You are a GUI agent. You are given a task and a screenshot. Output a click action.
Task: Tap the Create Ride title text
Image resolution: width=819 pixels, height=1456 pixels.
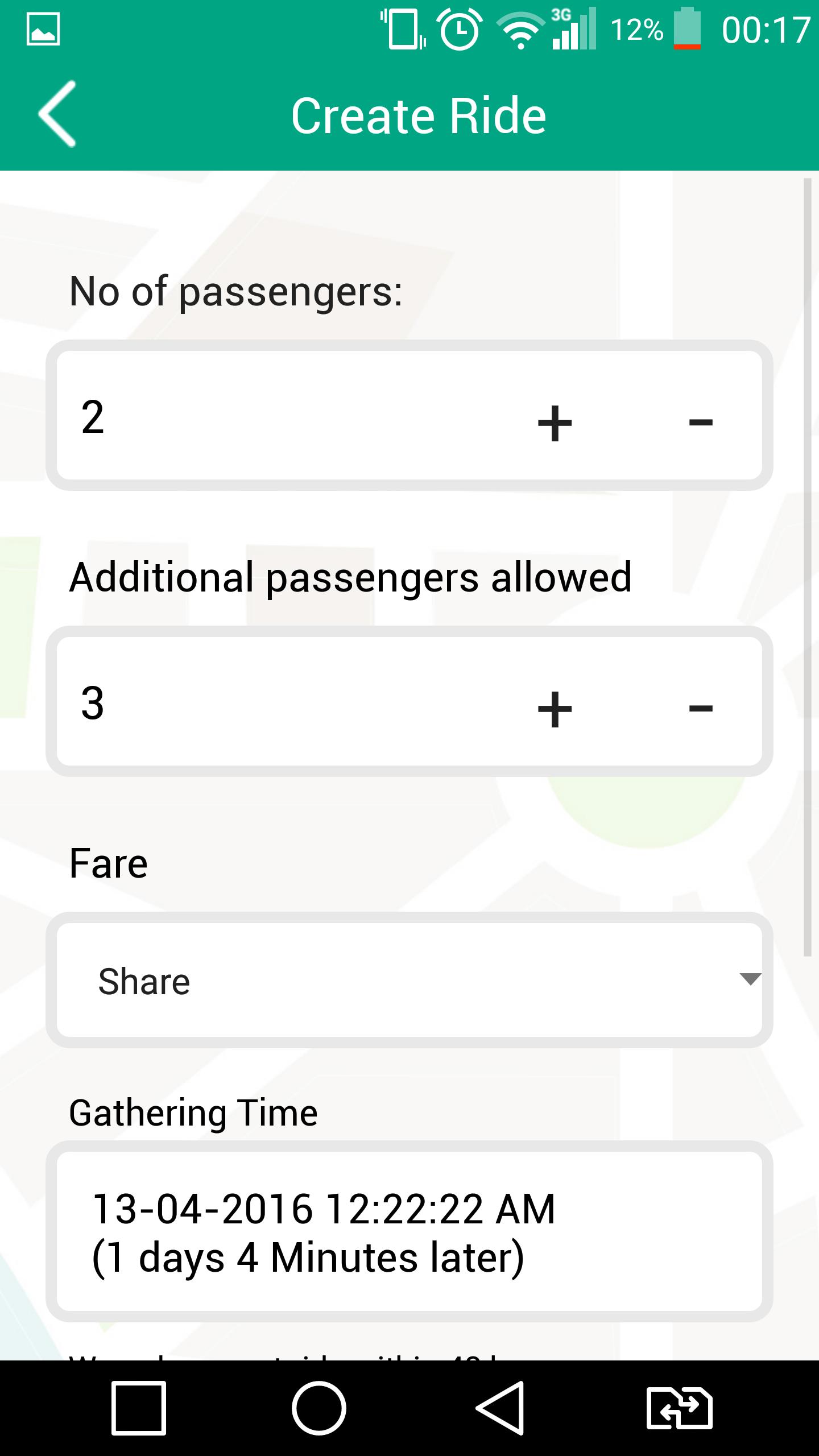click(419, 115)
